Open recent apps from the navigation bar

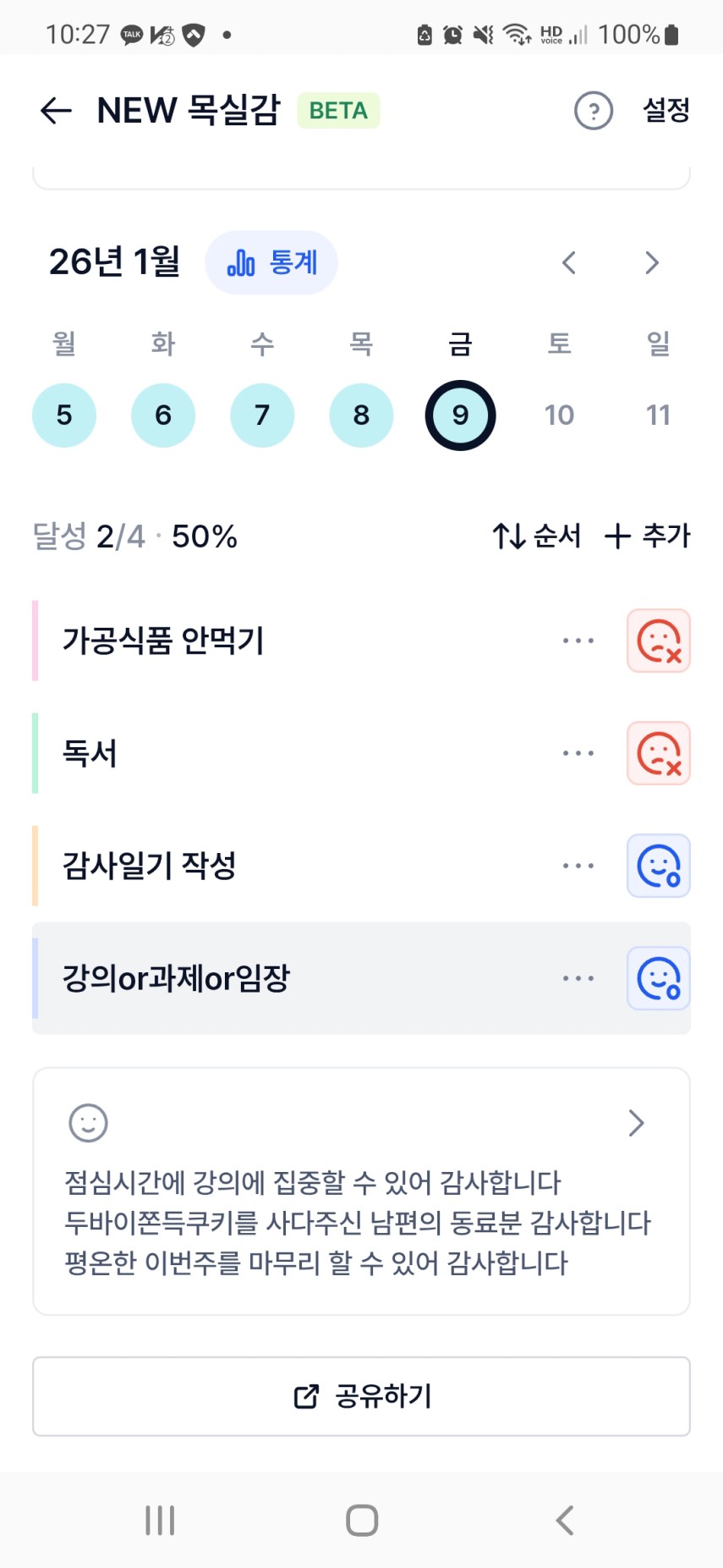tap(160, 1520)
